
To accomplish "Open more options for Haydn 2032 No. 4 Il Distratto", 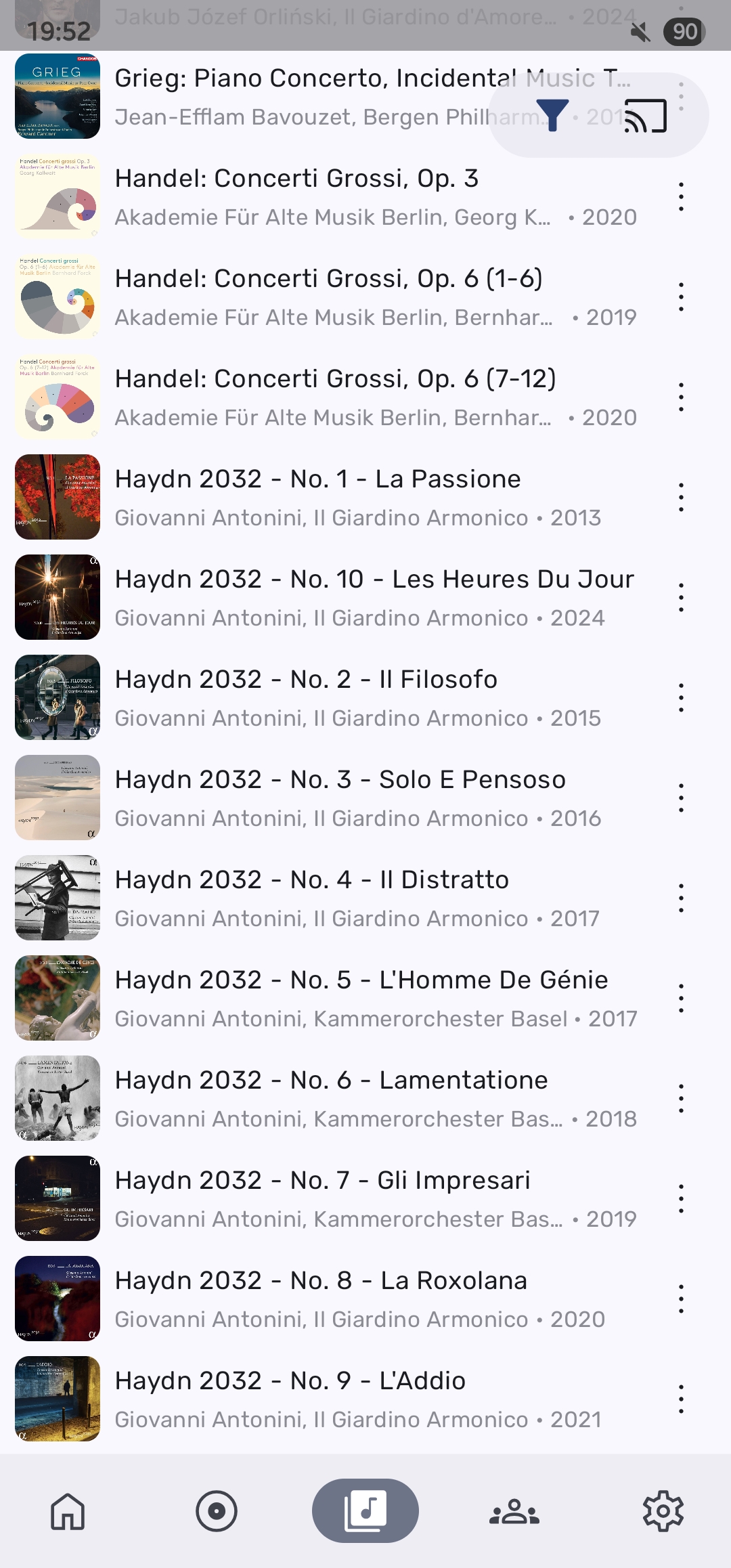I will coord(681,898).
